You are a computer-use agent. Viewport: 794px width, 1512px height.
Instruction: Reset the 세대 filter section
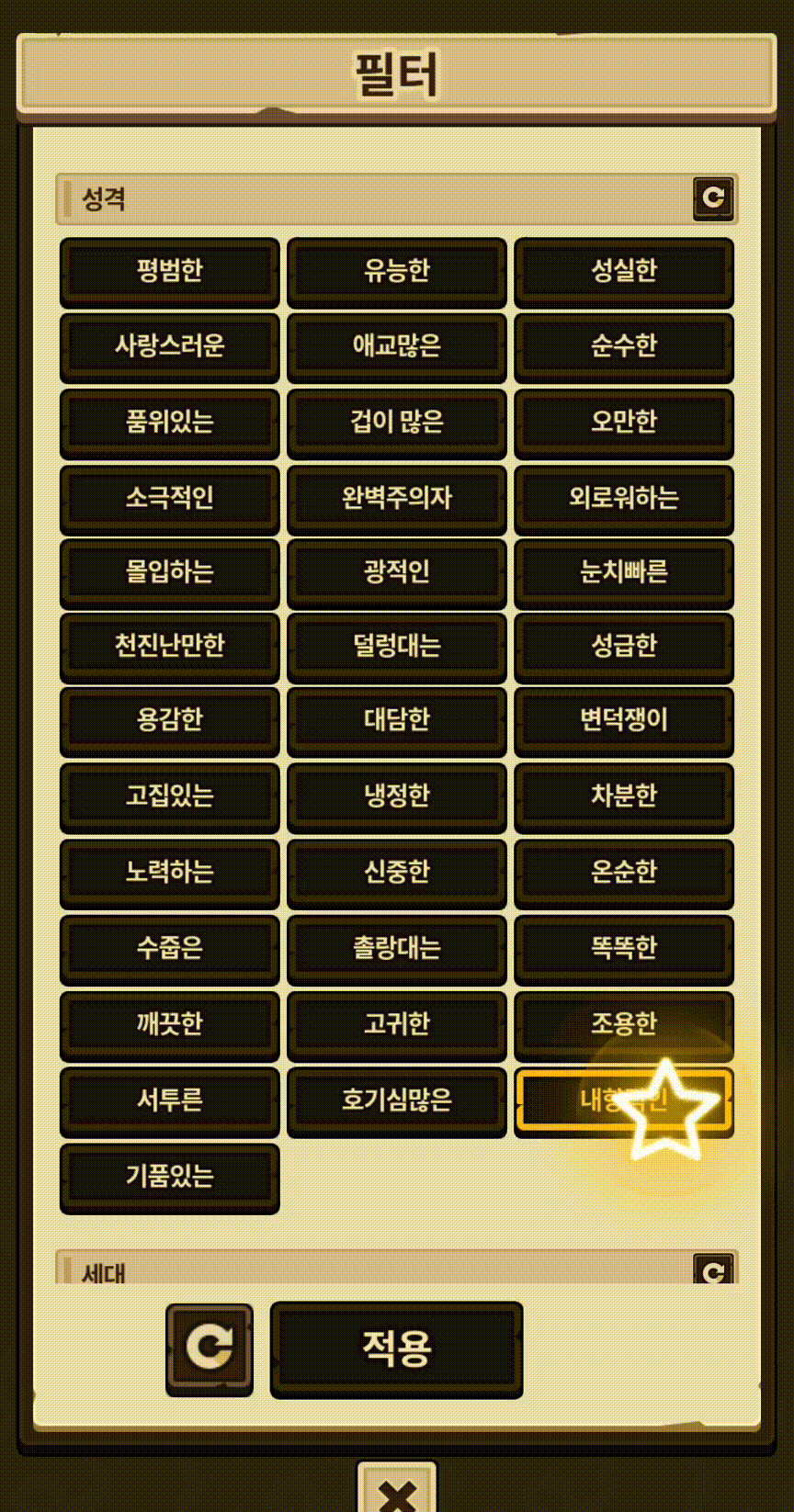click(x=713, y=1269)
